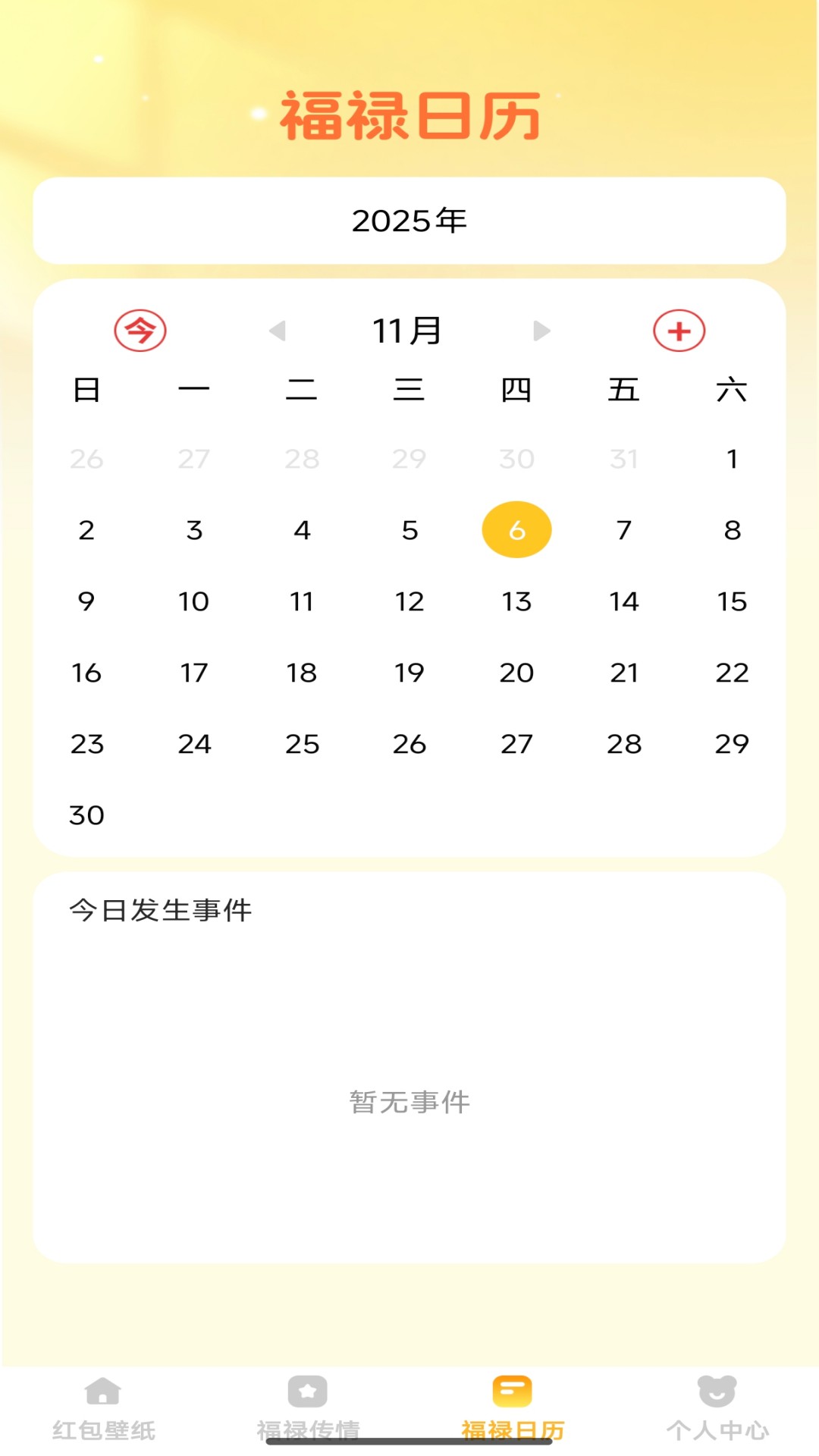Tap November 1 on the calendar
The image size is (819, 1456).
tap(732, 459)
